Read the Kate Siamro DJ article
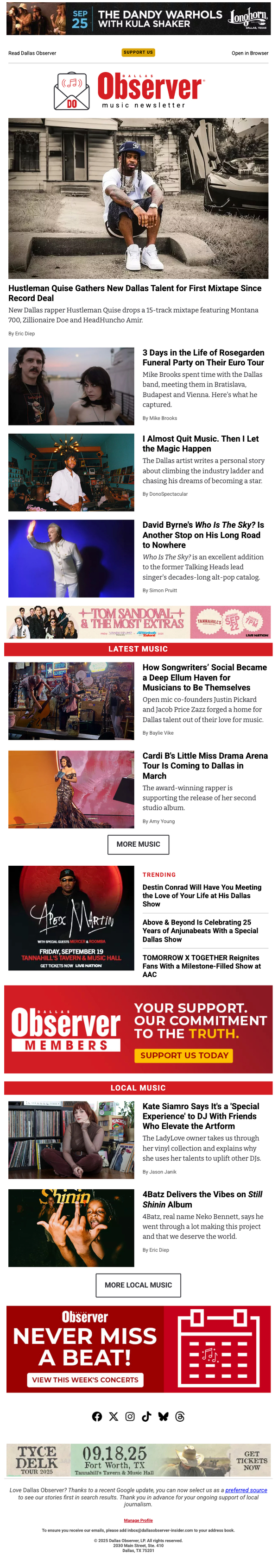 (201, 1116)
